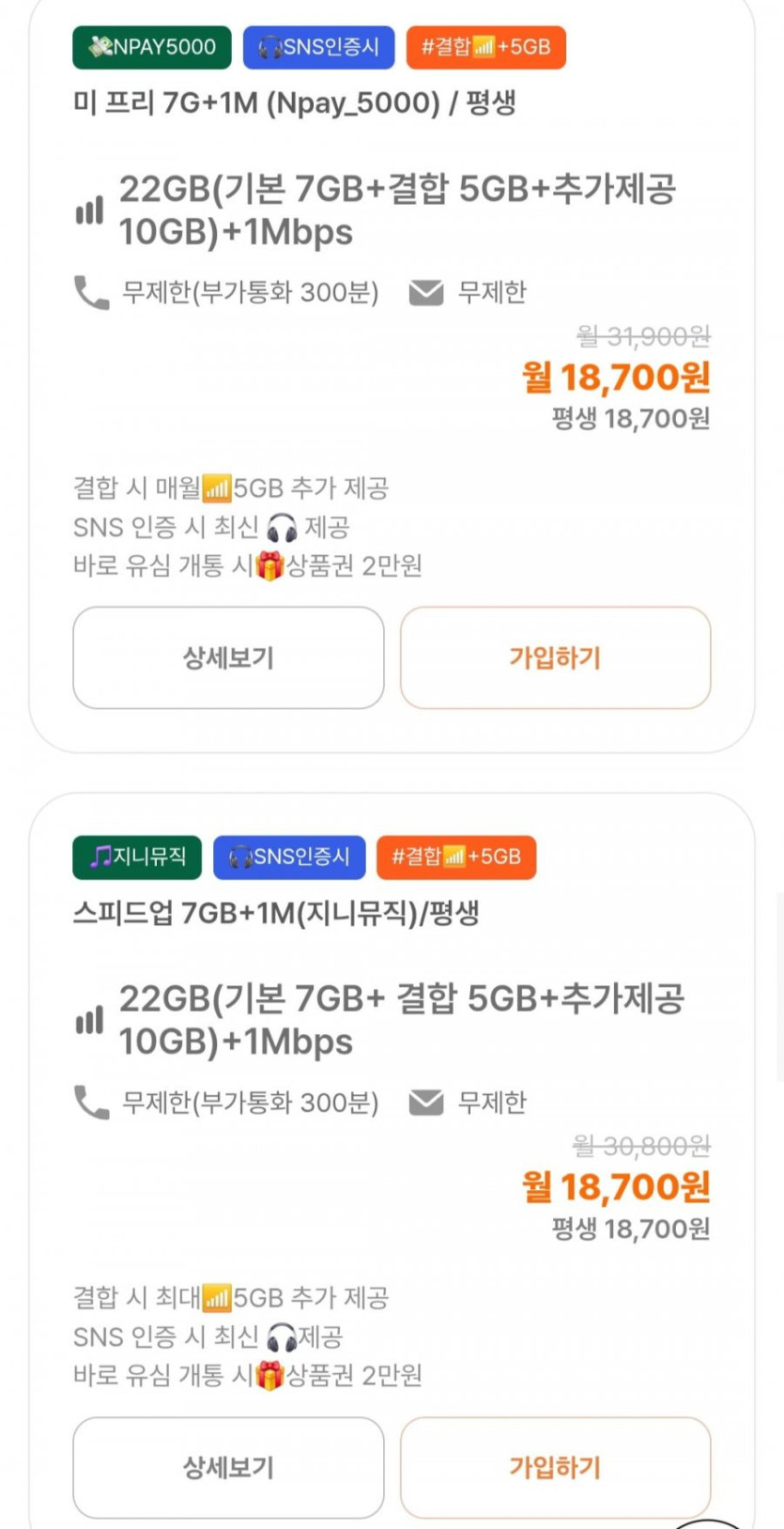Open 상세보기 for 미 프리 7G+1M plan
This screenshot has height=1529, width=784.
pyautogui.click(x=228, y=657)
